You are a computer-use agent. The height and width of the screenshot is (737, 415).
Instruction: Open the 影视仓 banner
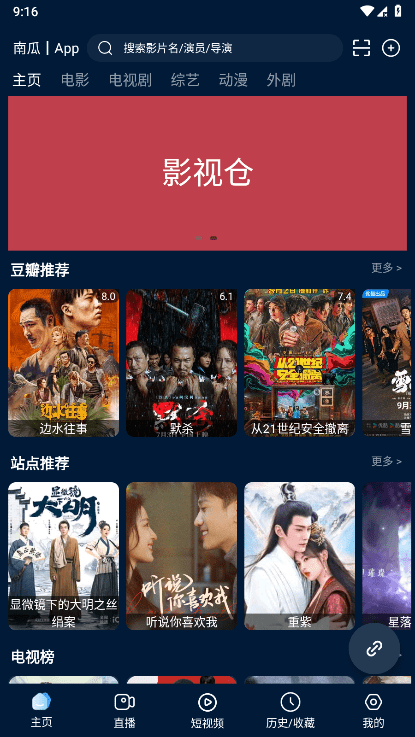coord(207,173)
